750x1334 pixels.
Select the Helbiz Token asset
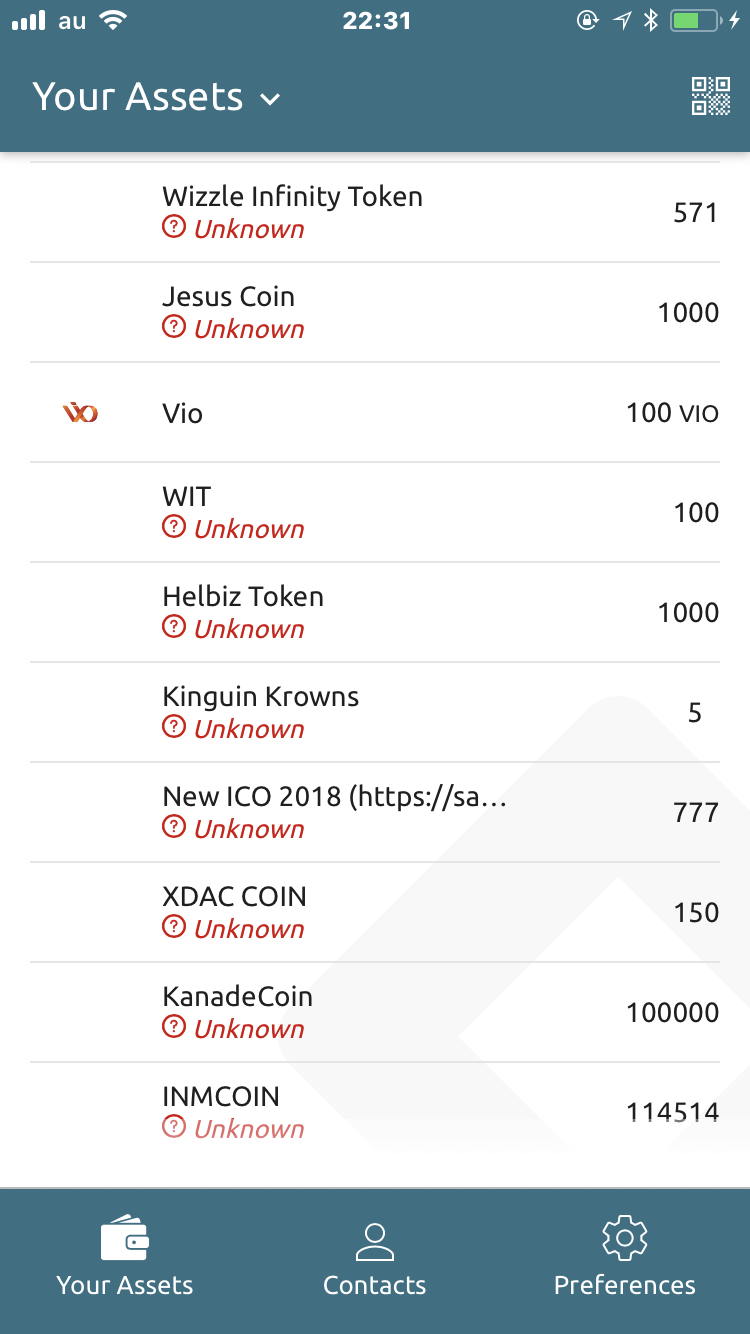tap(375, 612)
